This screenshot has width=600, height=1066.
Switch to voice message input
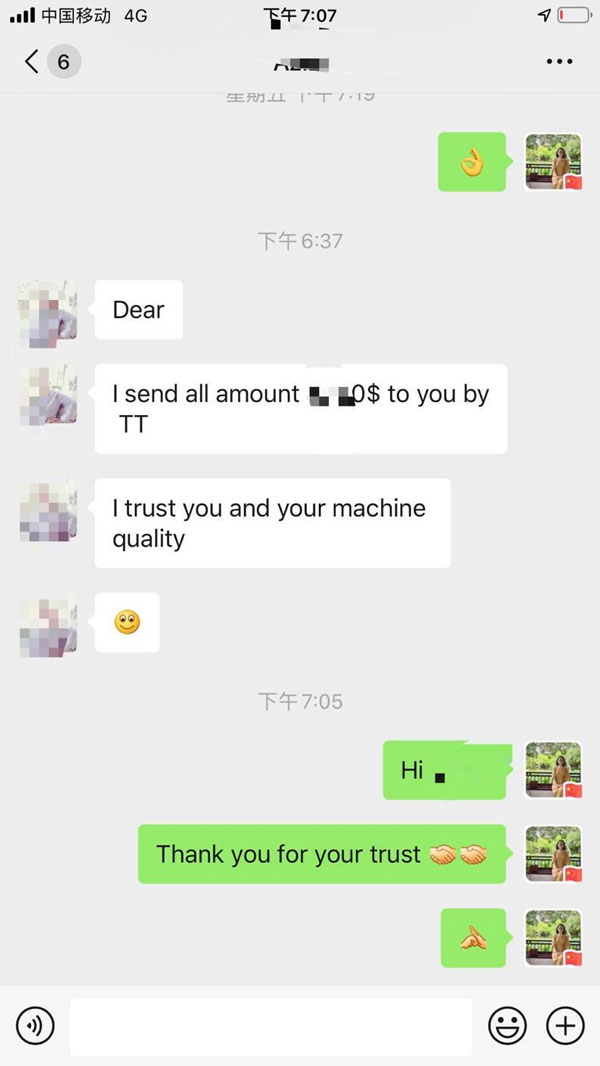coord(36,1025)
